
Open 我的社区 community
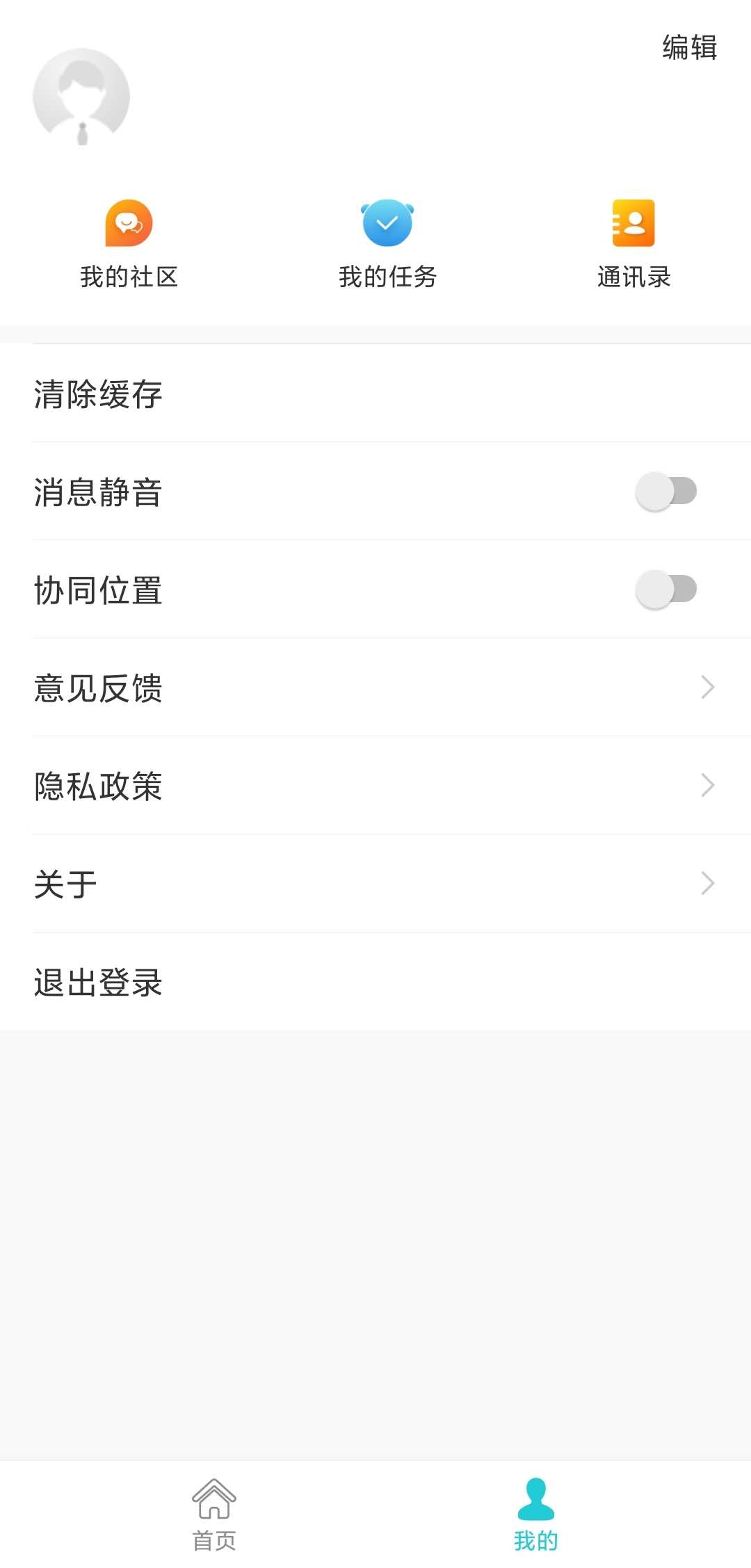[x=129, y=244]
